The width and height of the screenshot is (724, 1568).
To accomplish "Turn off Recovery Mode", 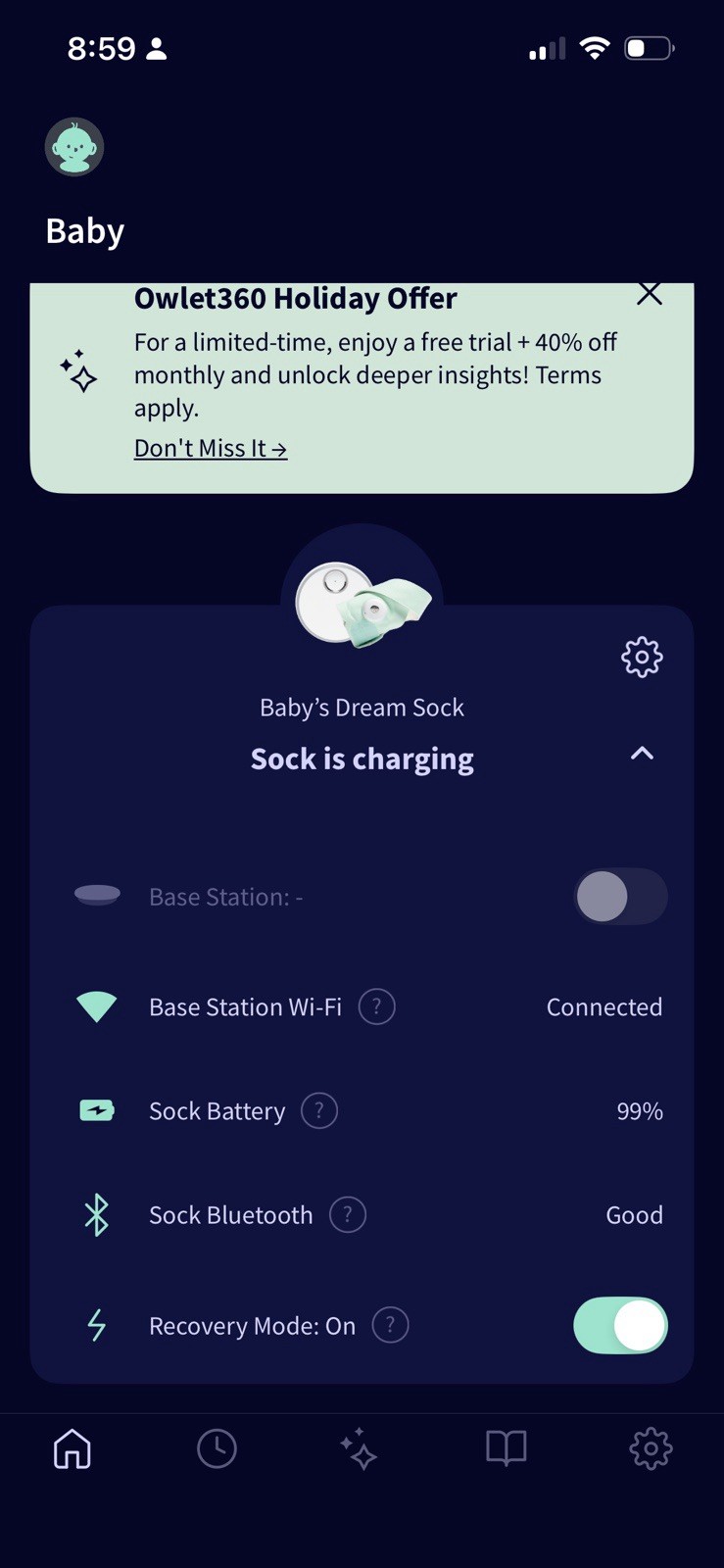I will click(x=620, y=1325).
